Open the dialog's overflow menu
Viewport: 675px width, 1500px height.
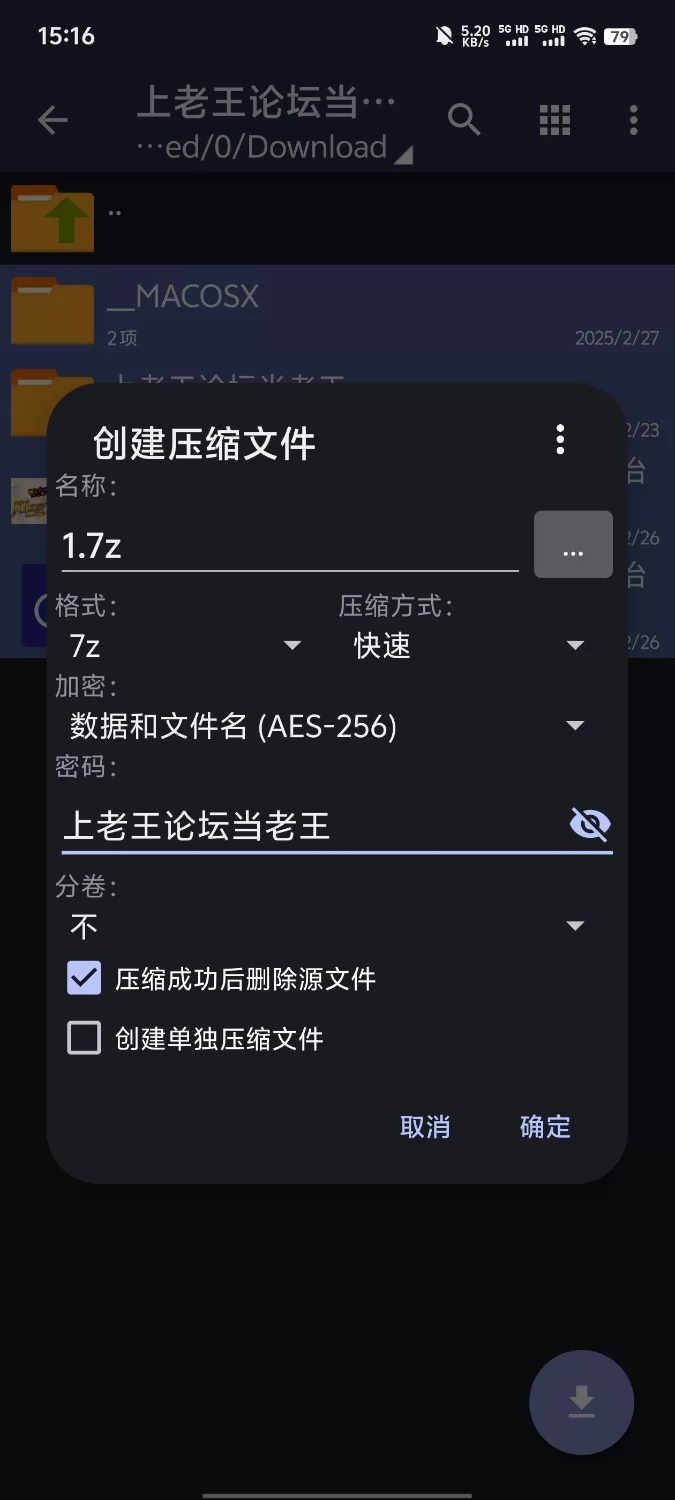[560, 439]
